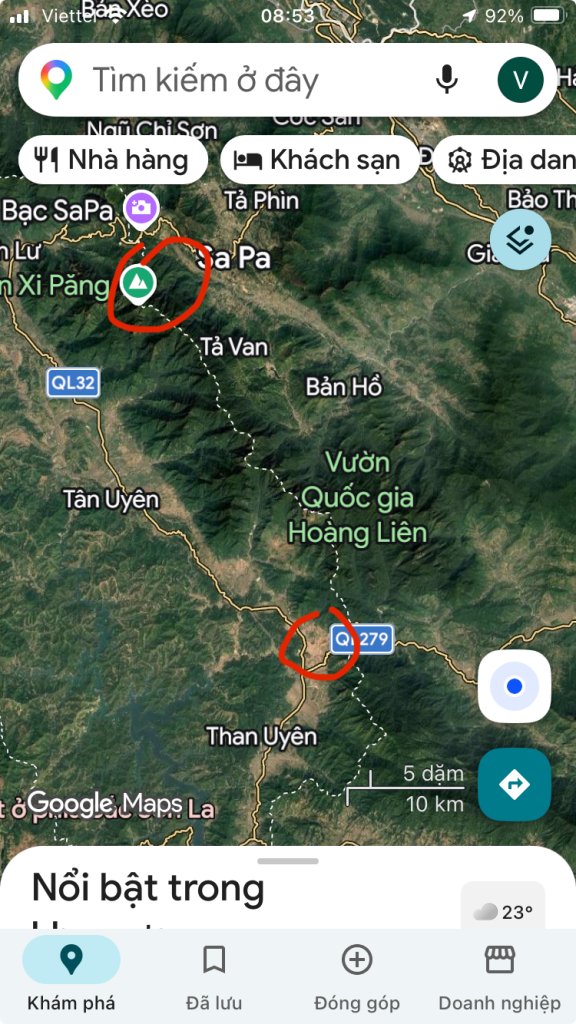This screenshot has width=576, height=1024.
Task: Start voice search with the microphone
Action: point(447,80)
